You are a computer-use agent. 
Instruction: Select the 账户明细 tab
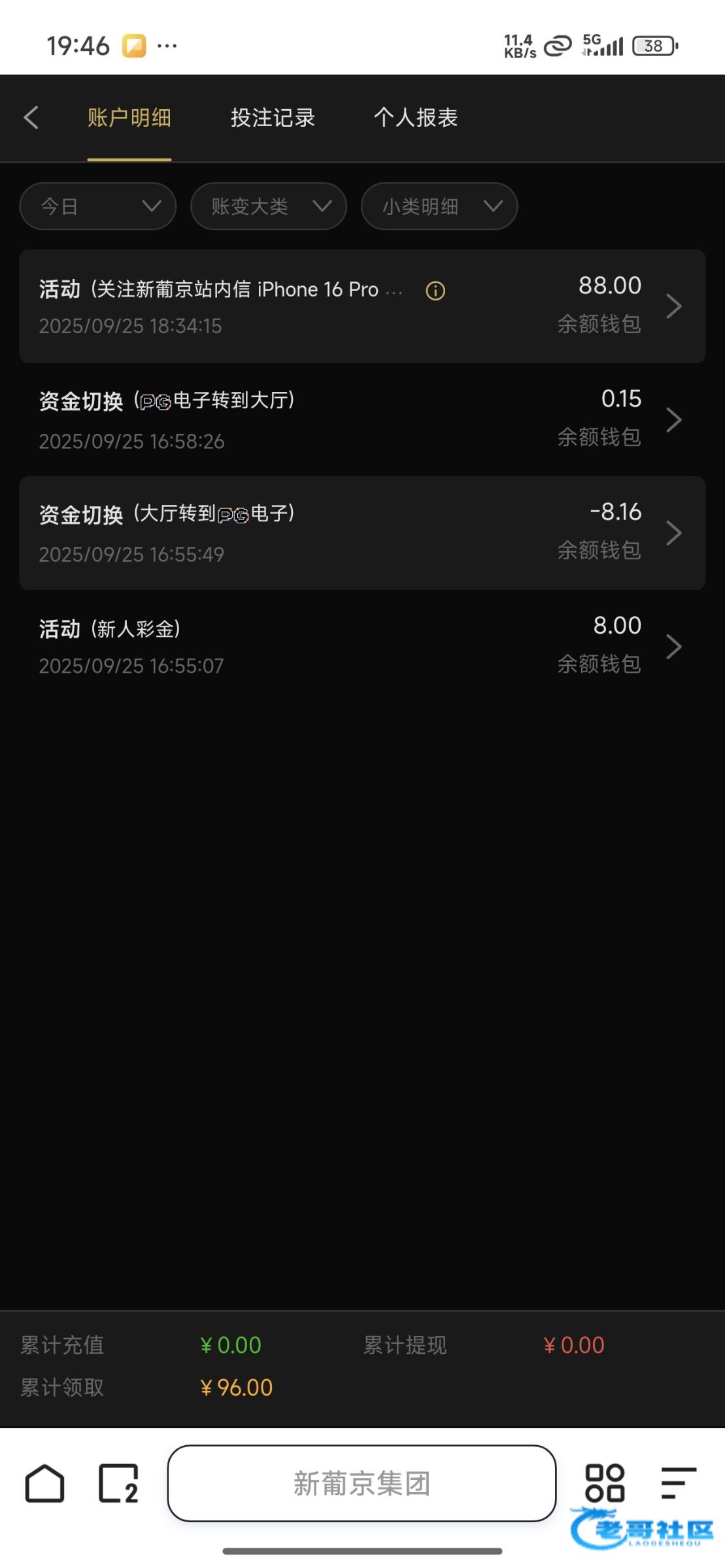(x=129, y=118)
